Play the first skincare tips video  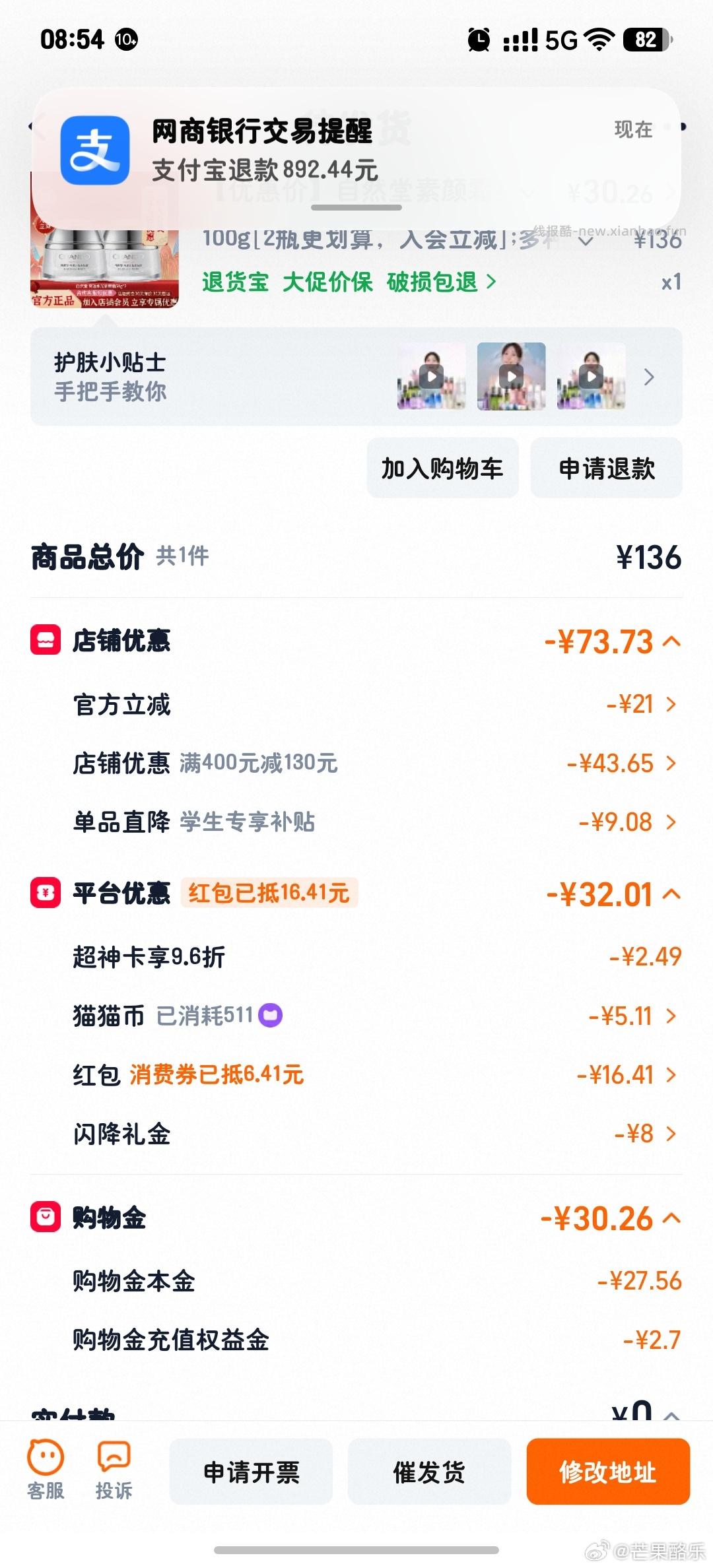pyautogui.click(x=430, y=377)
